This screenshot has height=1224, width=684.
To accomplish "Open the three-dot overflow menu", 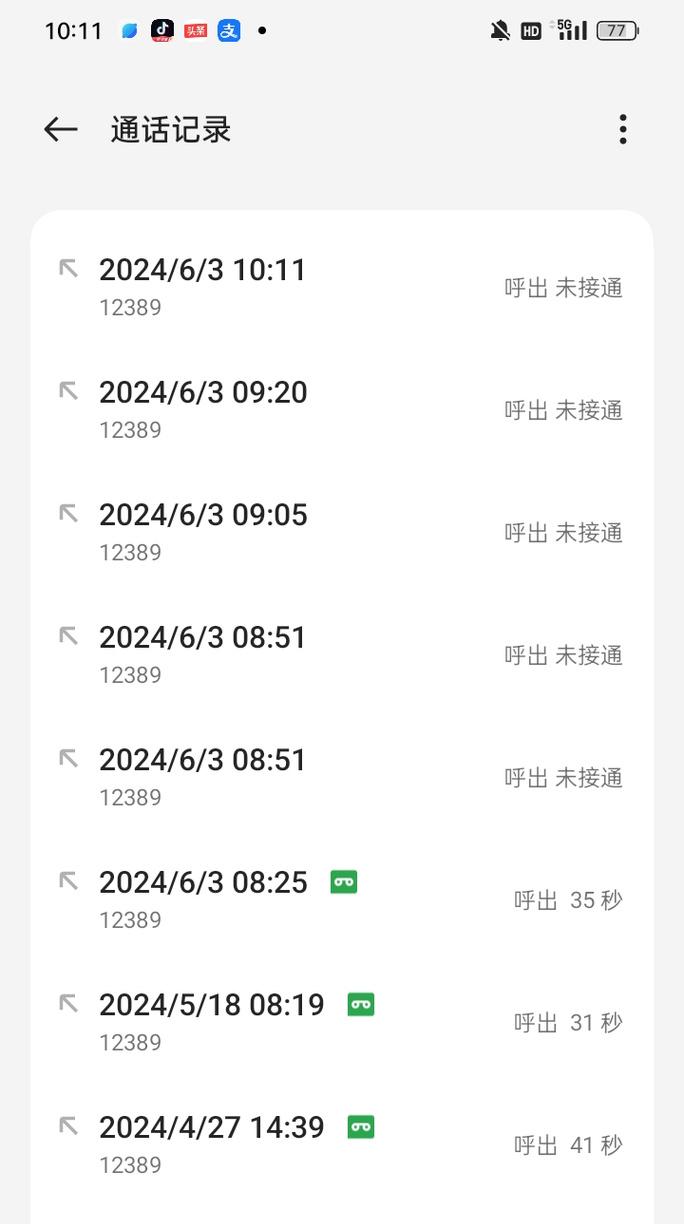I will 623,129.
